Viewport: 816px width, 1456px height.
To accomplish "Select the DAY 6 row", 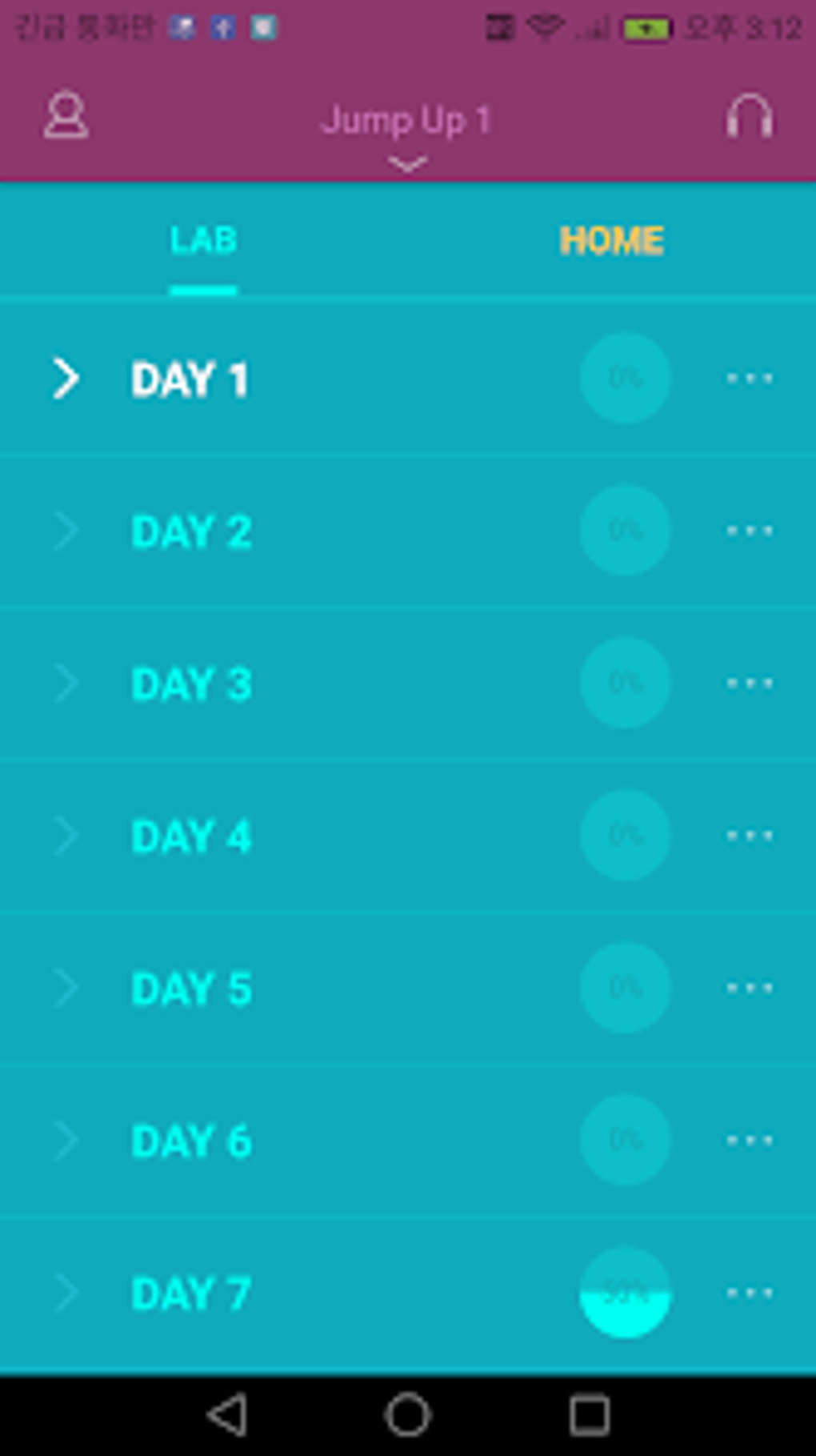I will point(191,1141).
